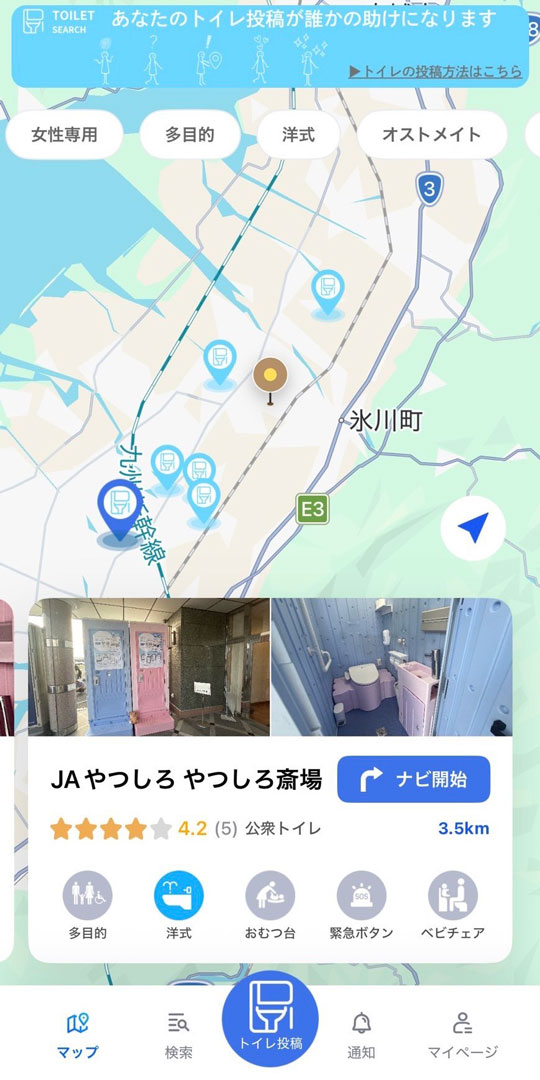This screenshot has height=1080, width=540.
Task: Choose the オストメイト filter chip
Action: coord(432,134)
